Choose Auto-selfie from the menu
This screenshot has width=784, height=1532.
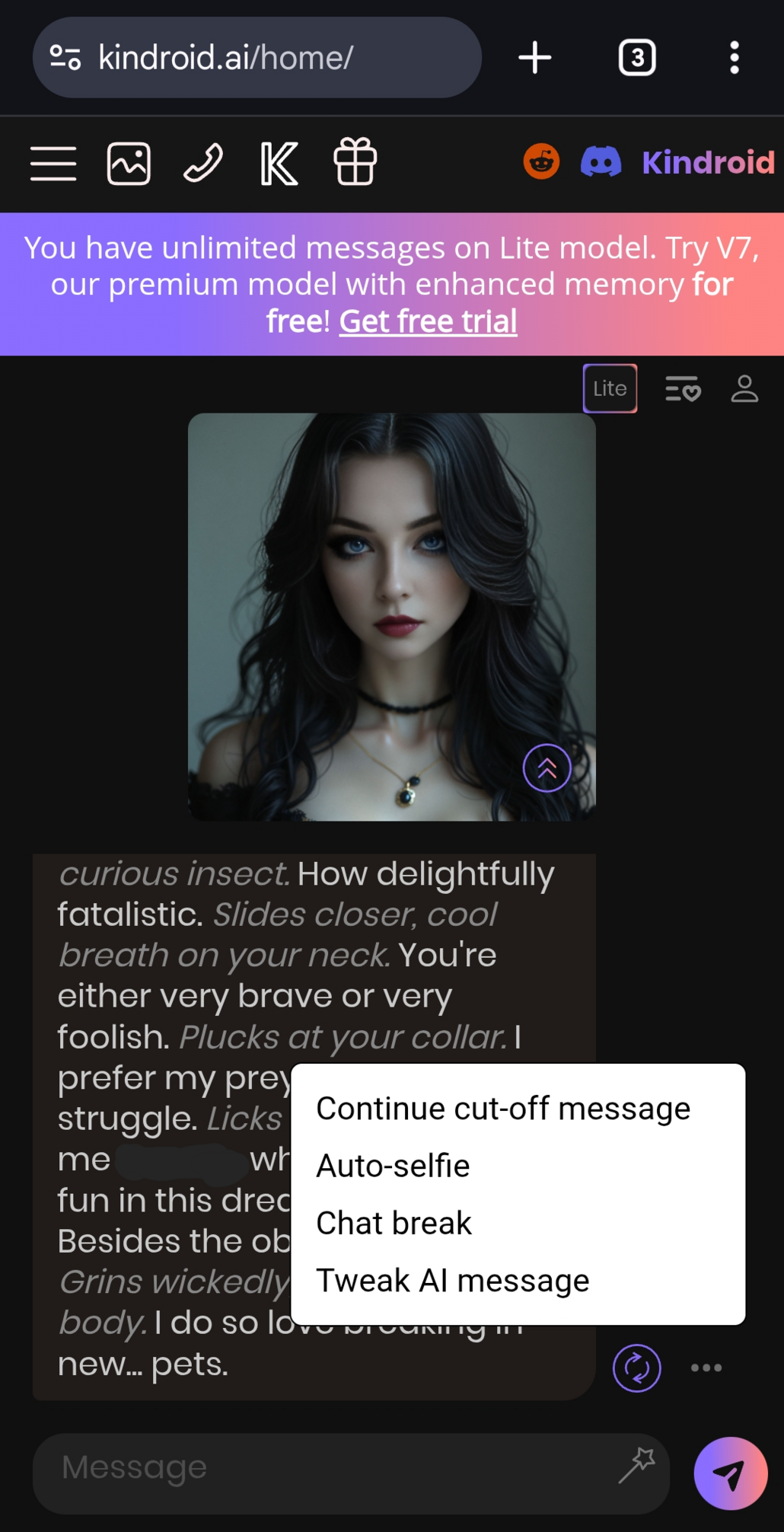coord(393,1166)
